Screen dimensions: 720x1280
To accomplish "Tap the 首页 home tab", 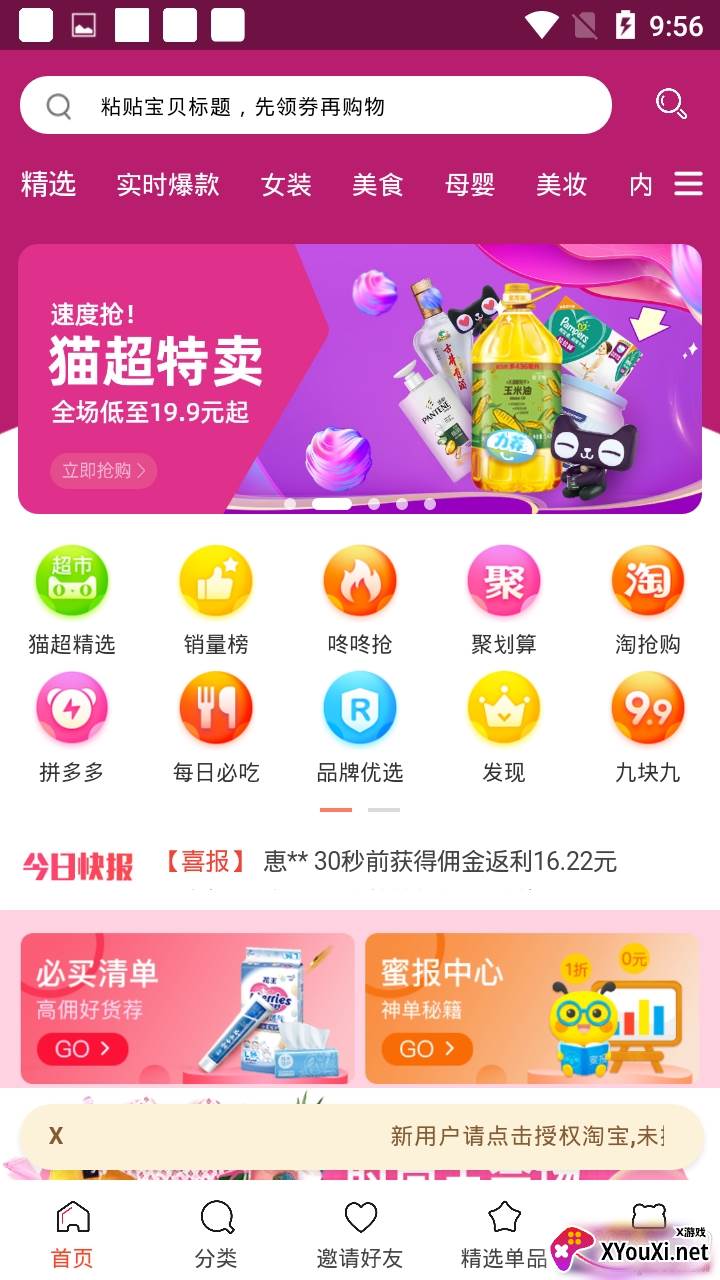I will [x=72, y=1234].
